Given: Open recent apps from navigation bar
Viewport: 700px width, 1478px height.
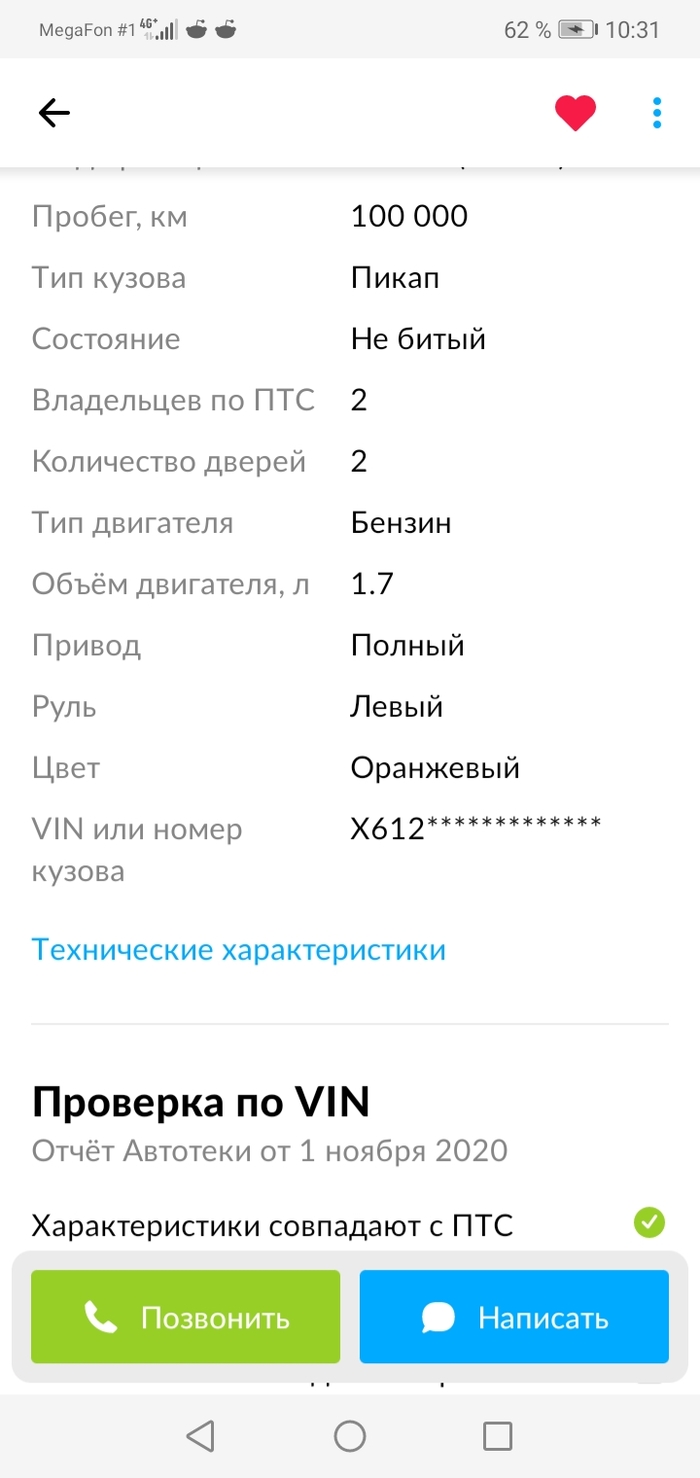Looking at the screenshot, I should point(497,1436).
